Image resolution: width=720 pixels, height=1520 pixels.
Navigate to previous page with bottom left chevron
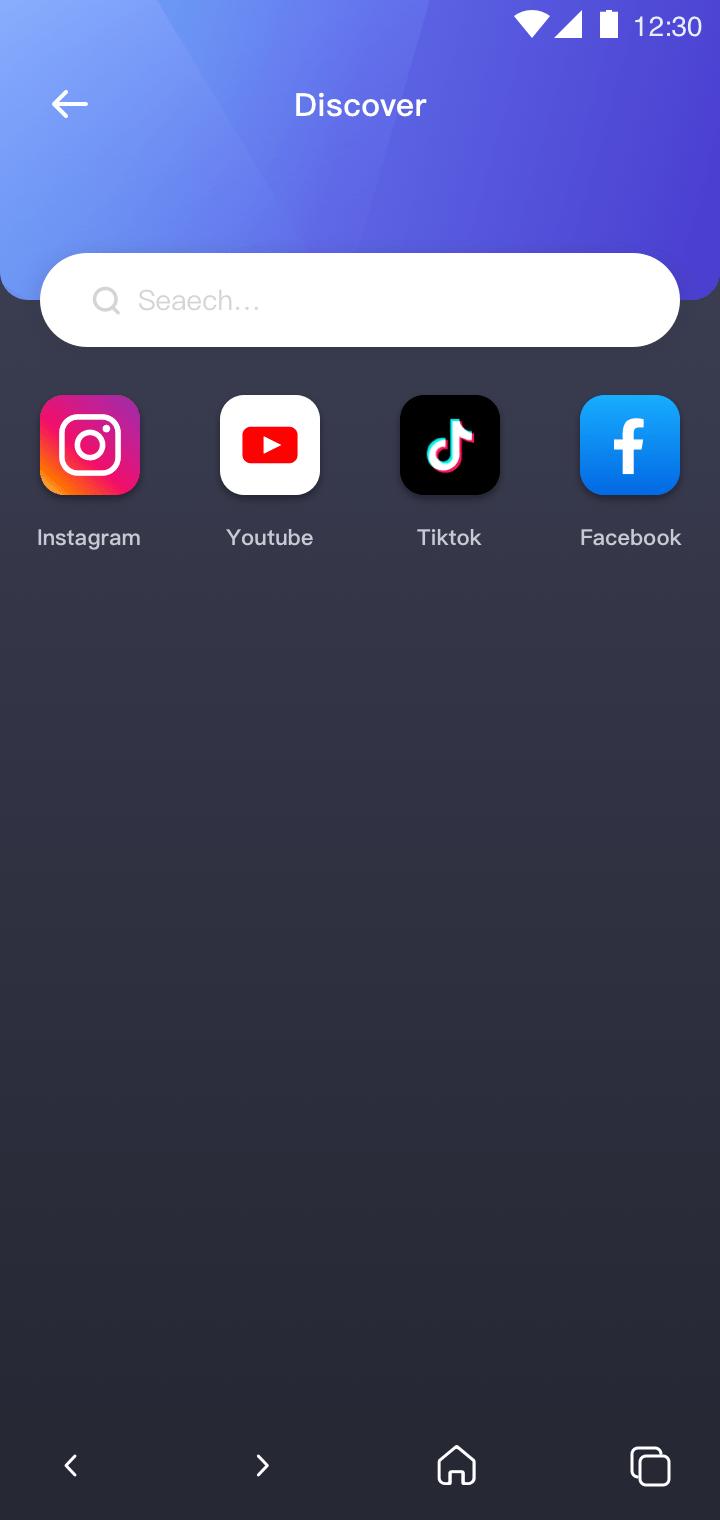click(71, 1466)
